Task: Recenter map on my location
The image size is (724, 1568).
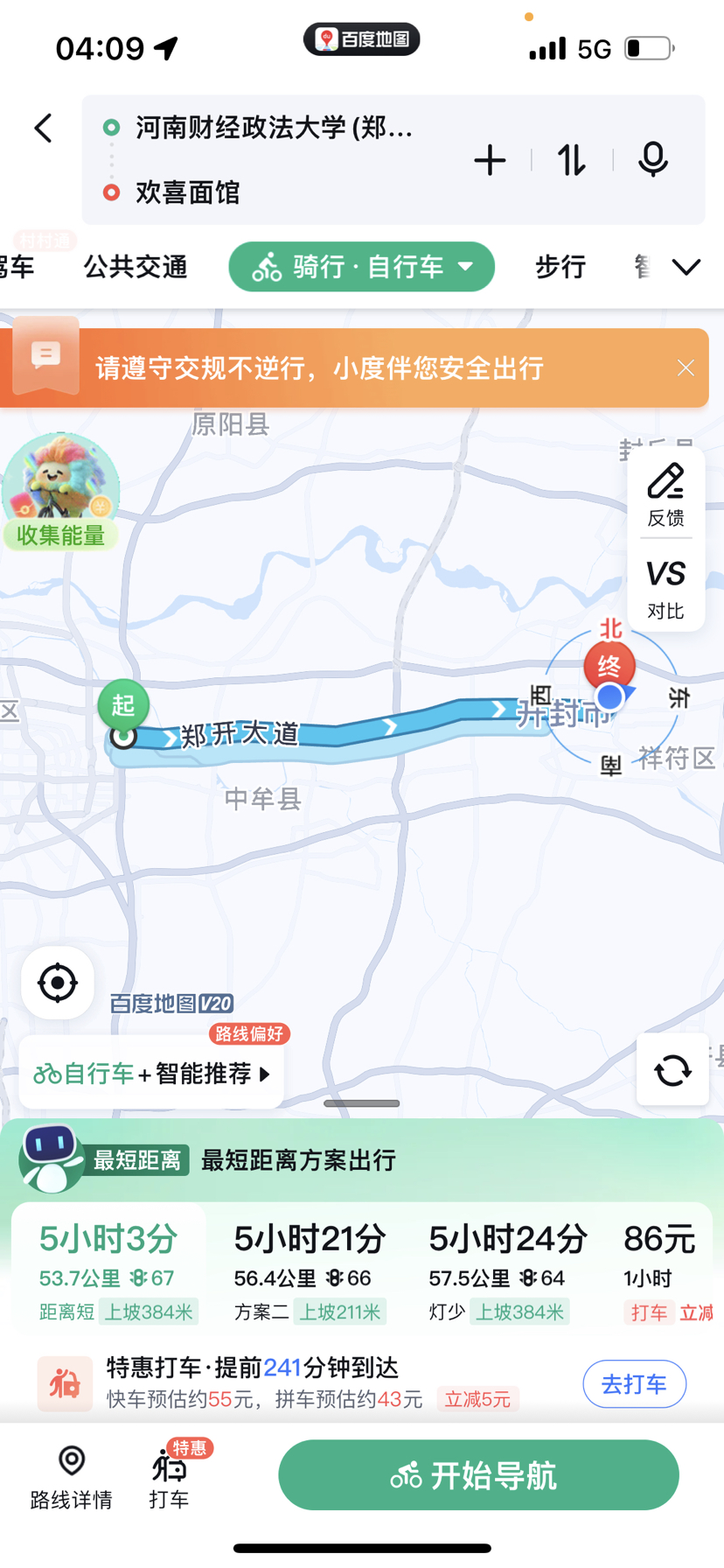Action: point(58,983)
